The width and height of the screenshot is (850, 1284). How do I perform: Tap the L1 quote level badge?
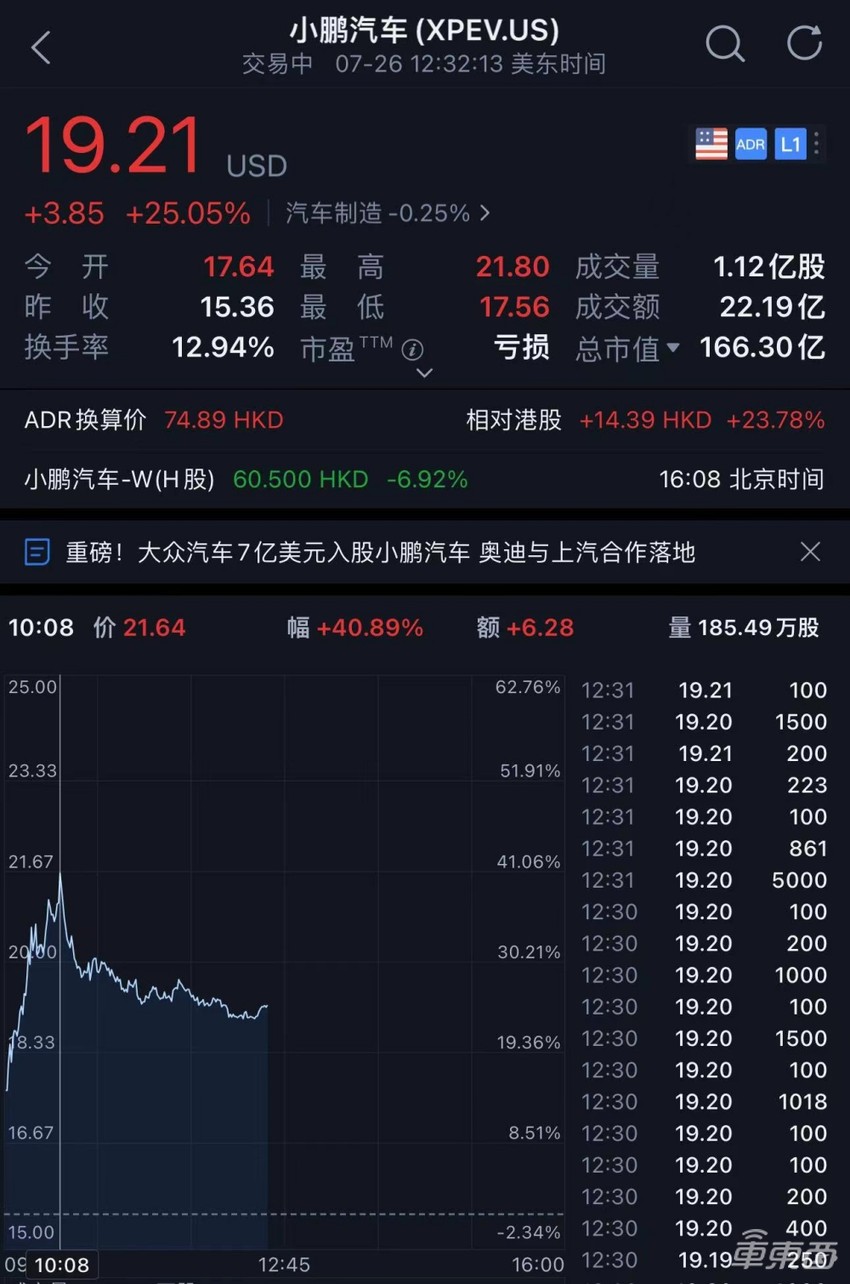[x=790, y=144]
